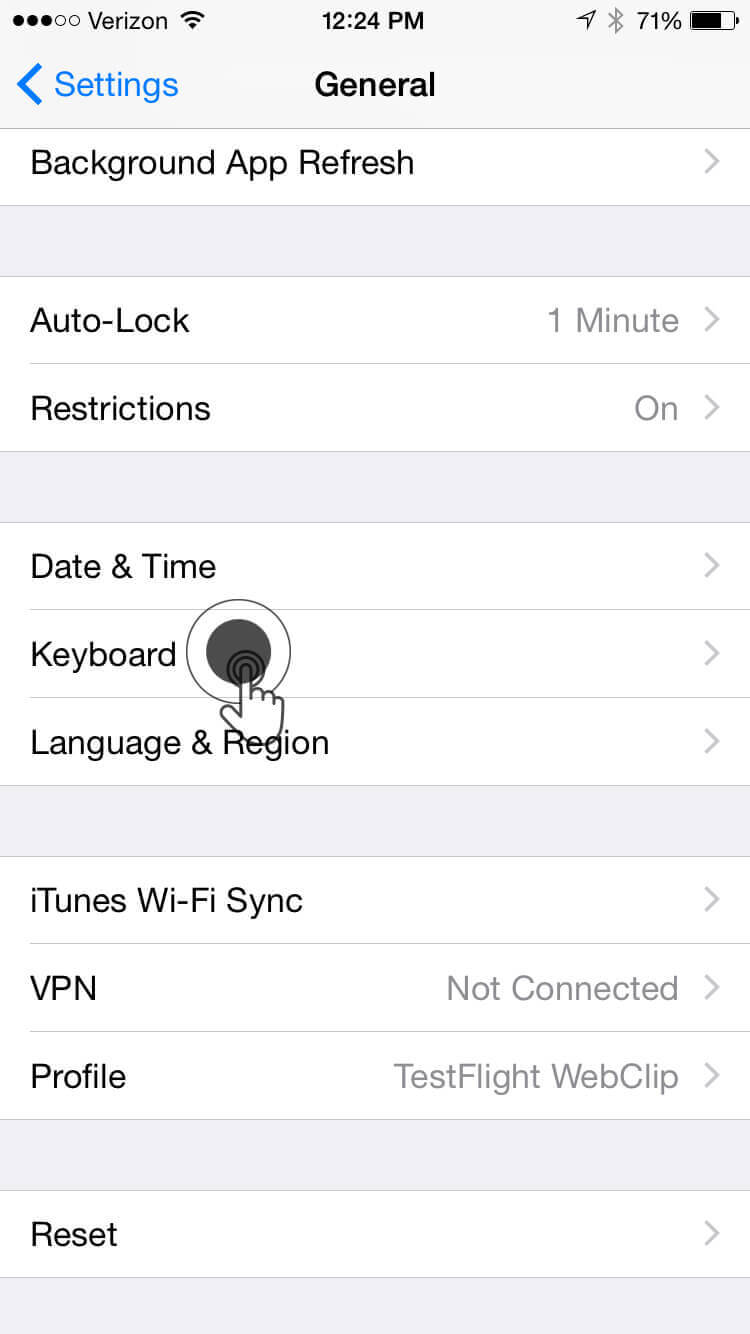Open Auto-Lock settings

pos(375,321)
